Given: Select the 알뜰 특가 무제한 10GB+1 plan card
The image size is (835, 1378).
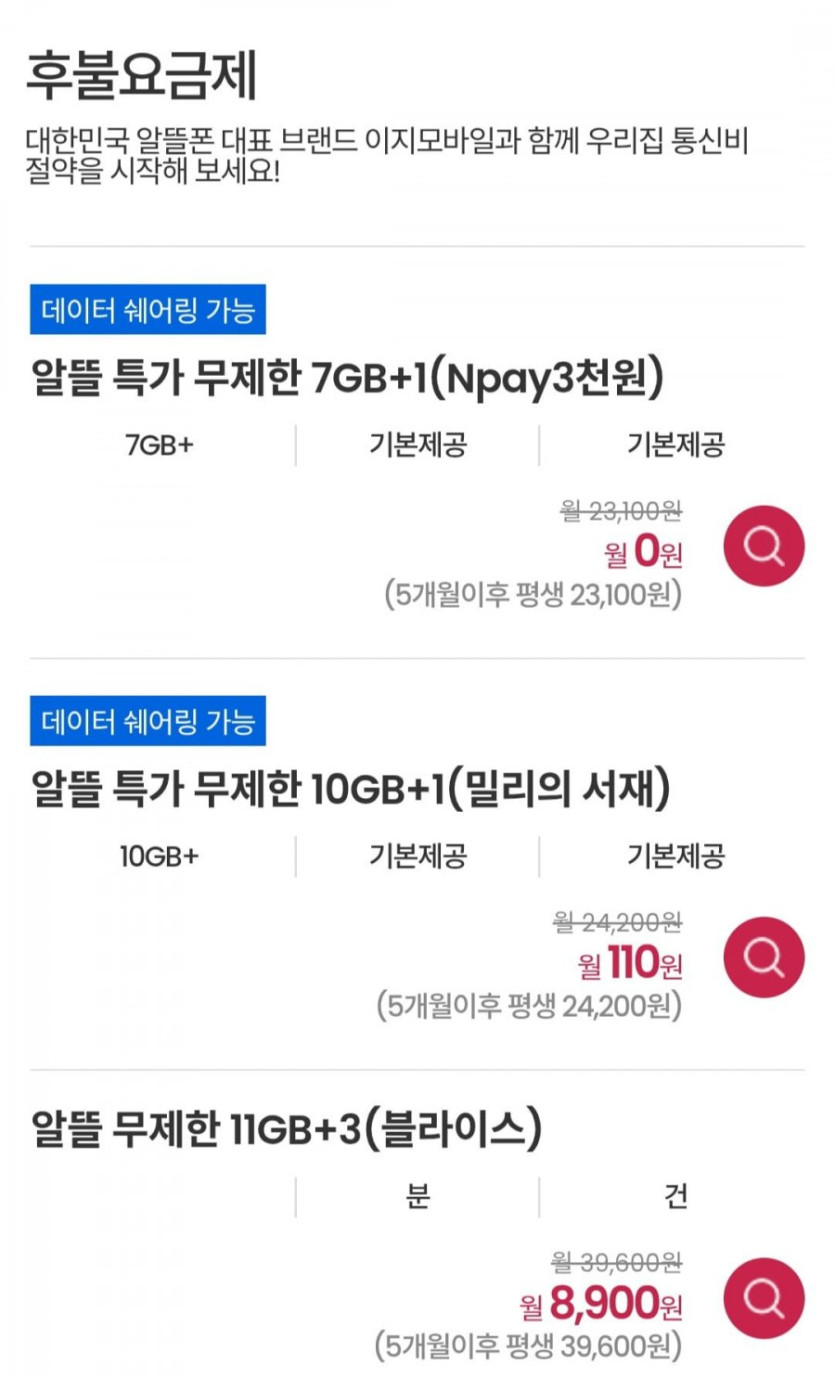Looking at the screenshot, I should (x=350, y=791).
